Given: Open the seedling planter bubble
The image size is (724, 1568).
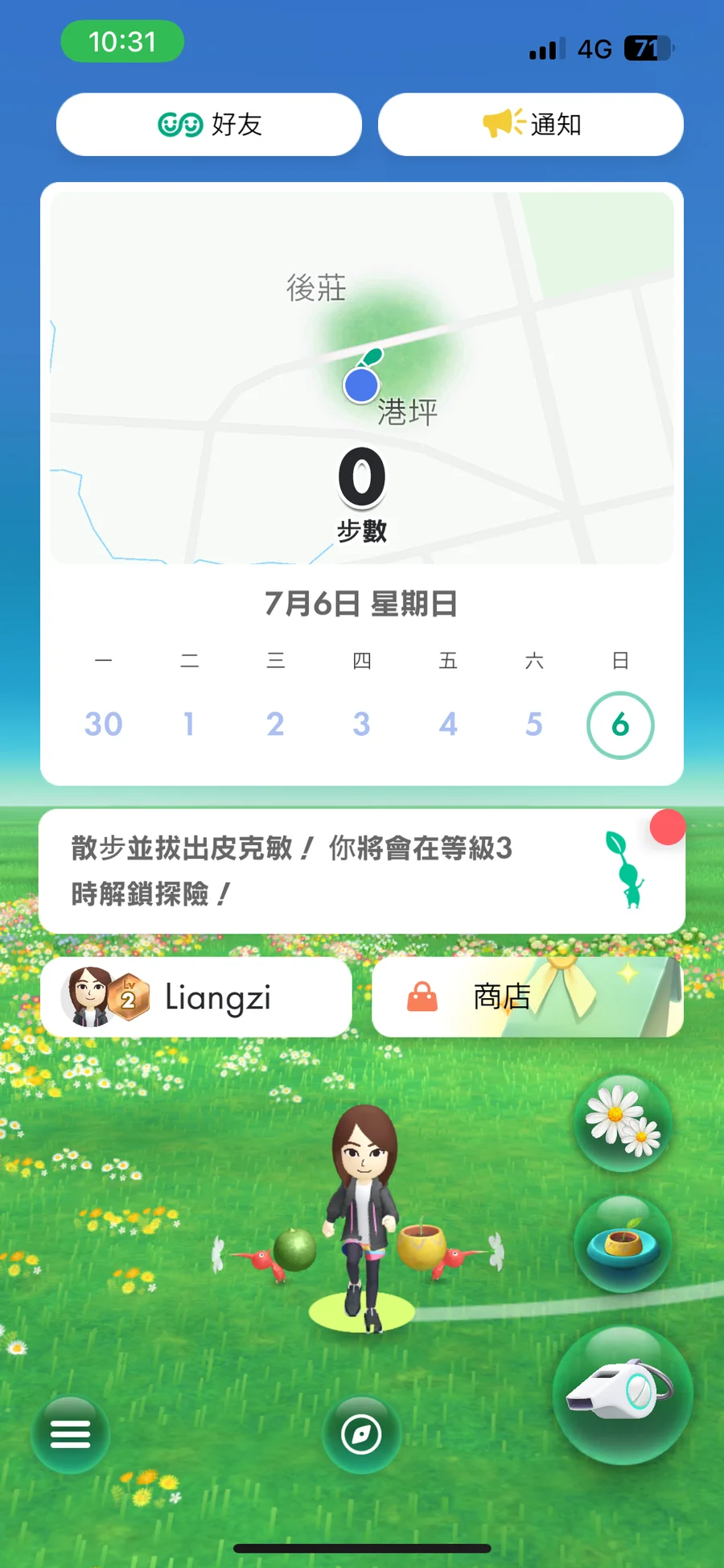Looking at the screenshot, I should coord(623,1244).
